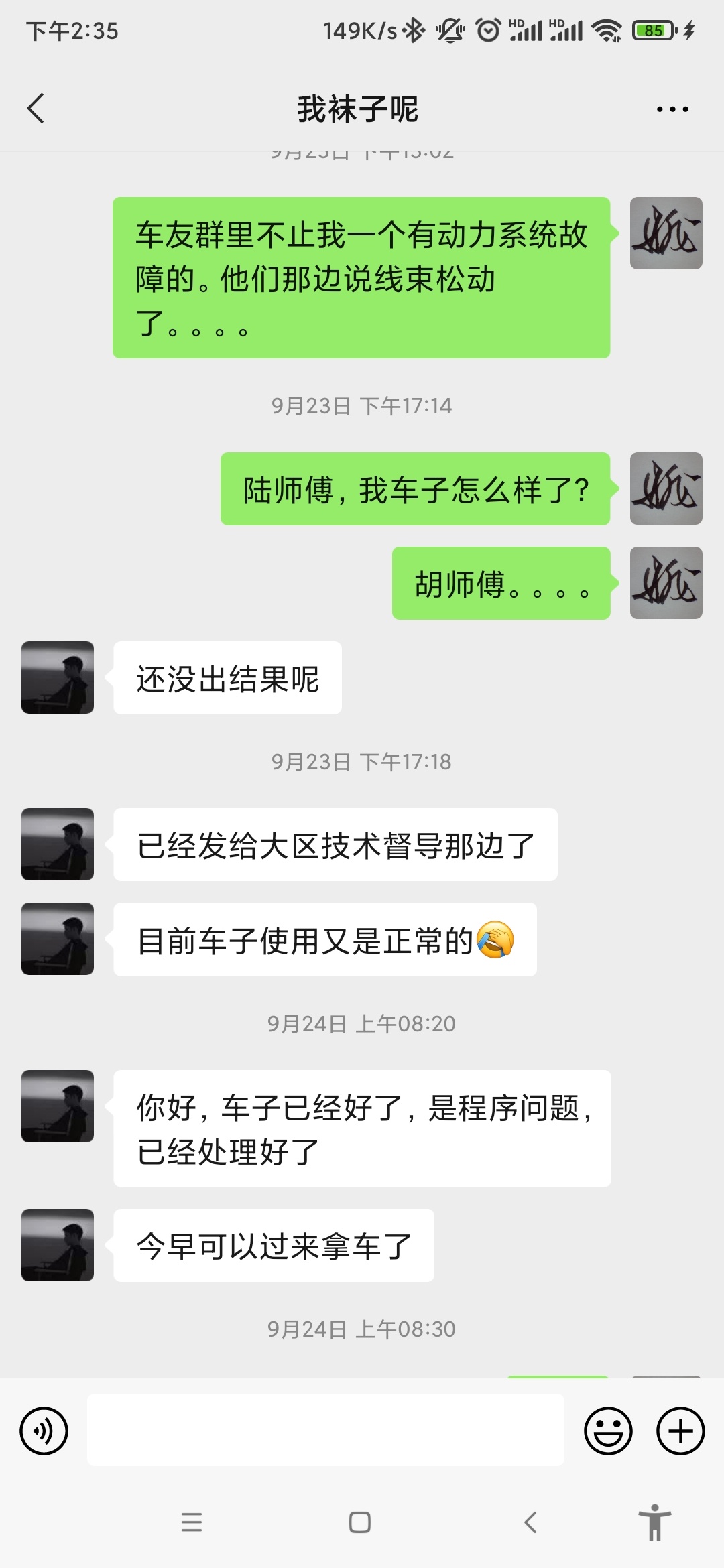
Task: Go back from the 我袜子呢 chat
Action: point(36,109)
